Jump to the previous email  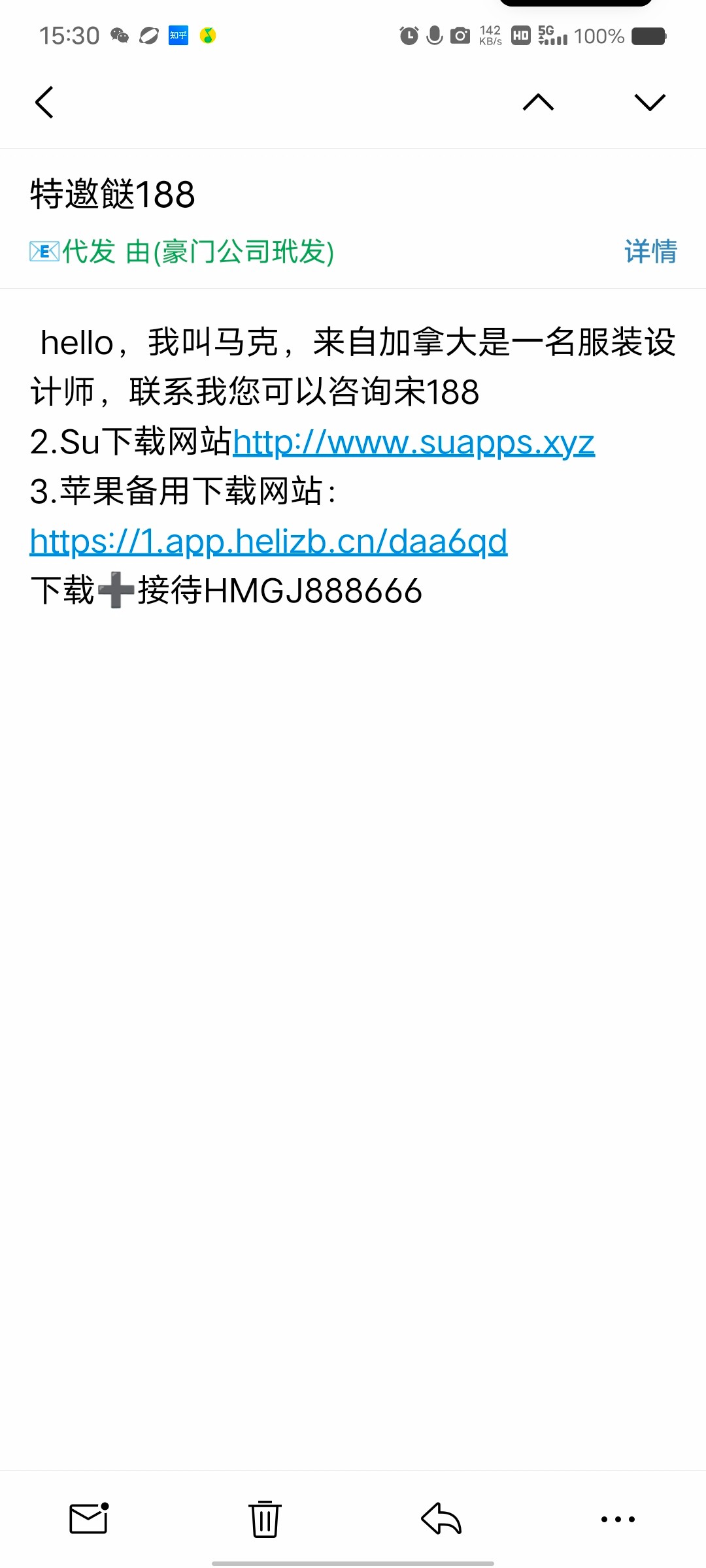click(538, 103)
